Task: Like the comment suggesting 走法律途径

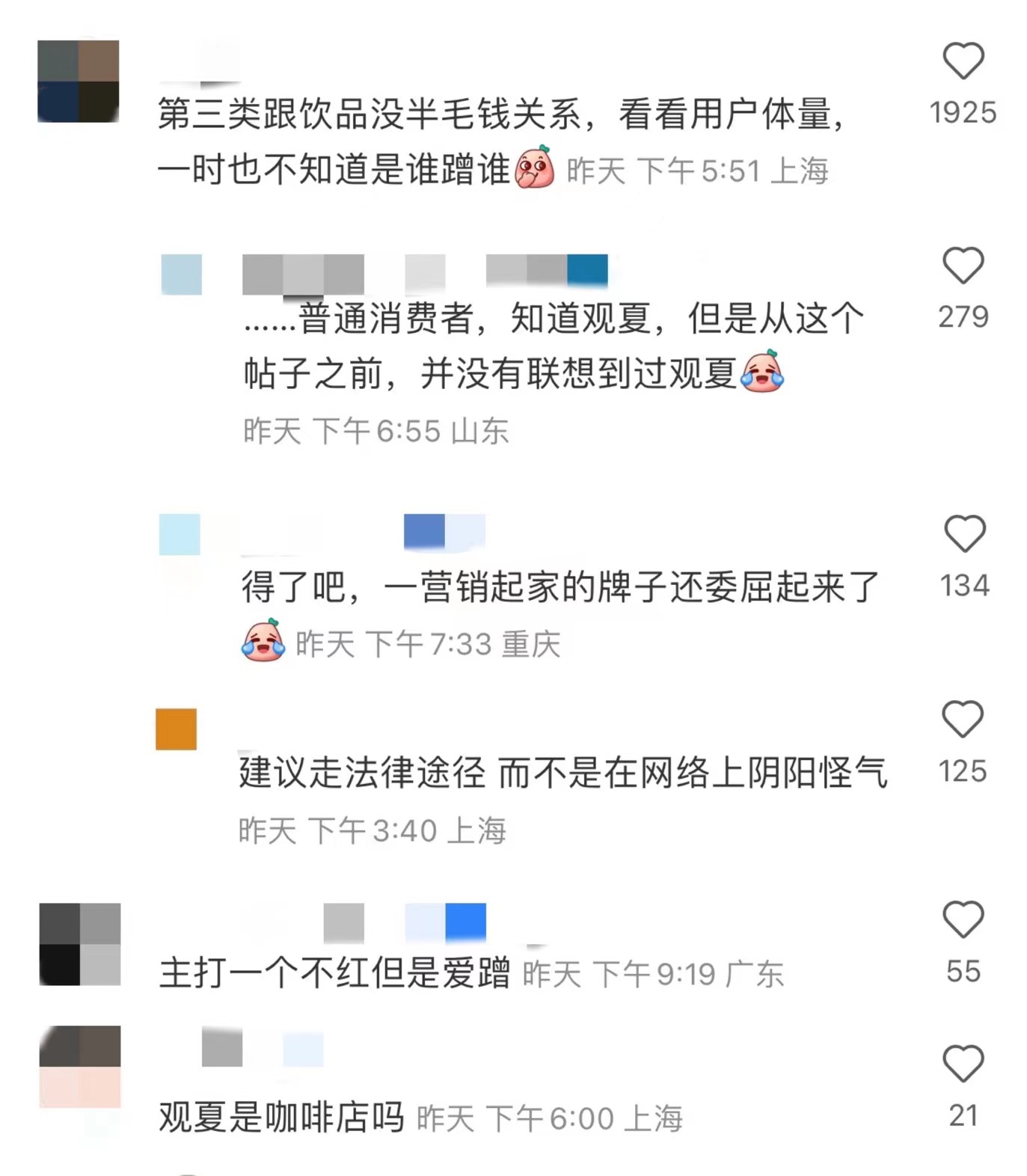Action: tap(963, 720)
